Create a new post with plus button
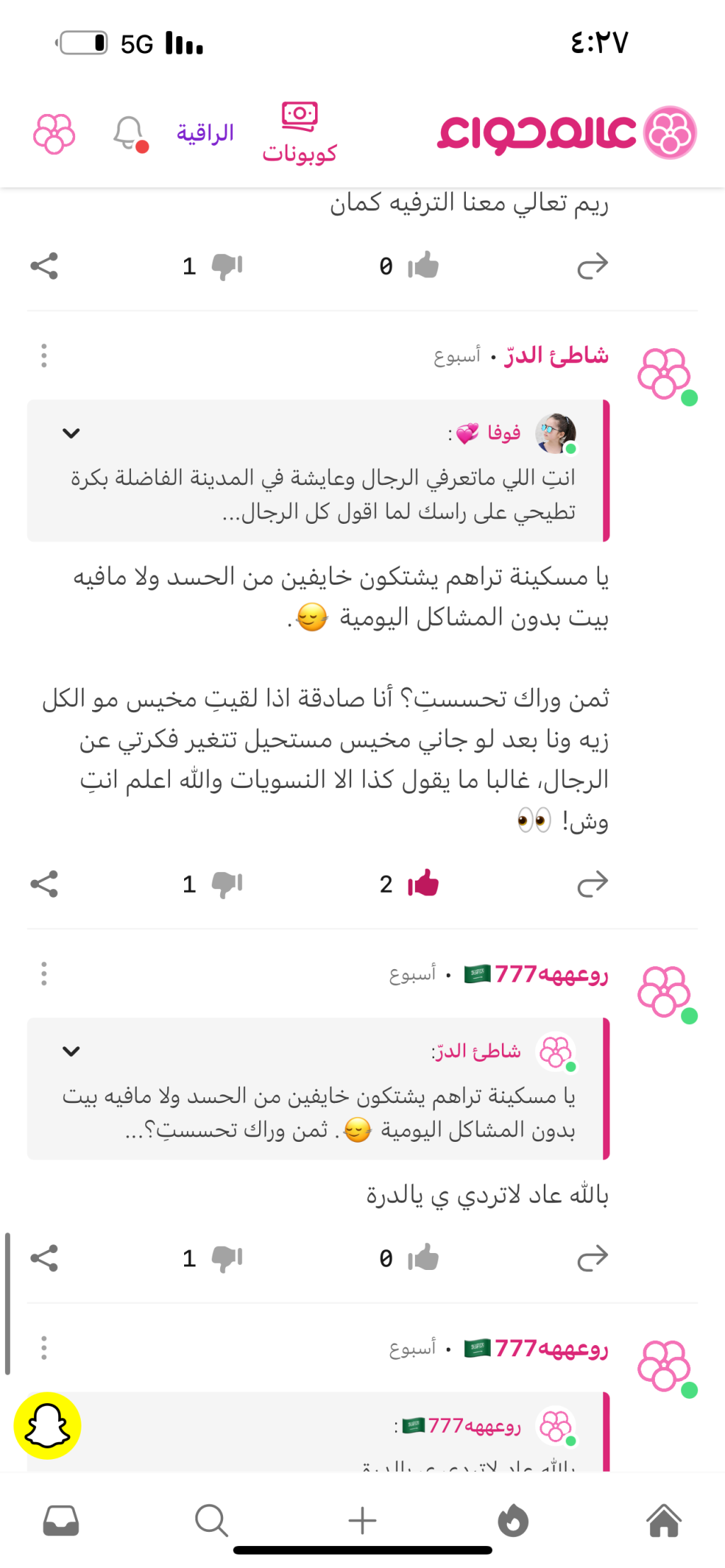The height and width of the screenshot is (1568, 725). 362,1521
